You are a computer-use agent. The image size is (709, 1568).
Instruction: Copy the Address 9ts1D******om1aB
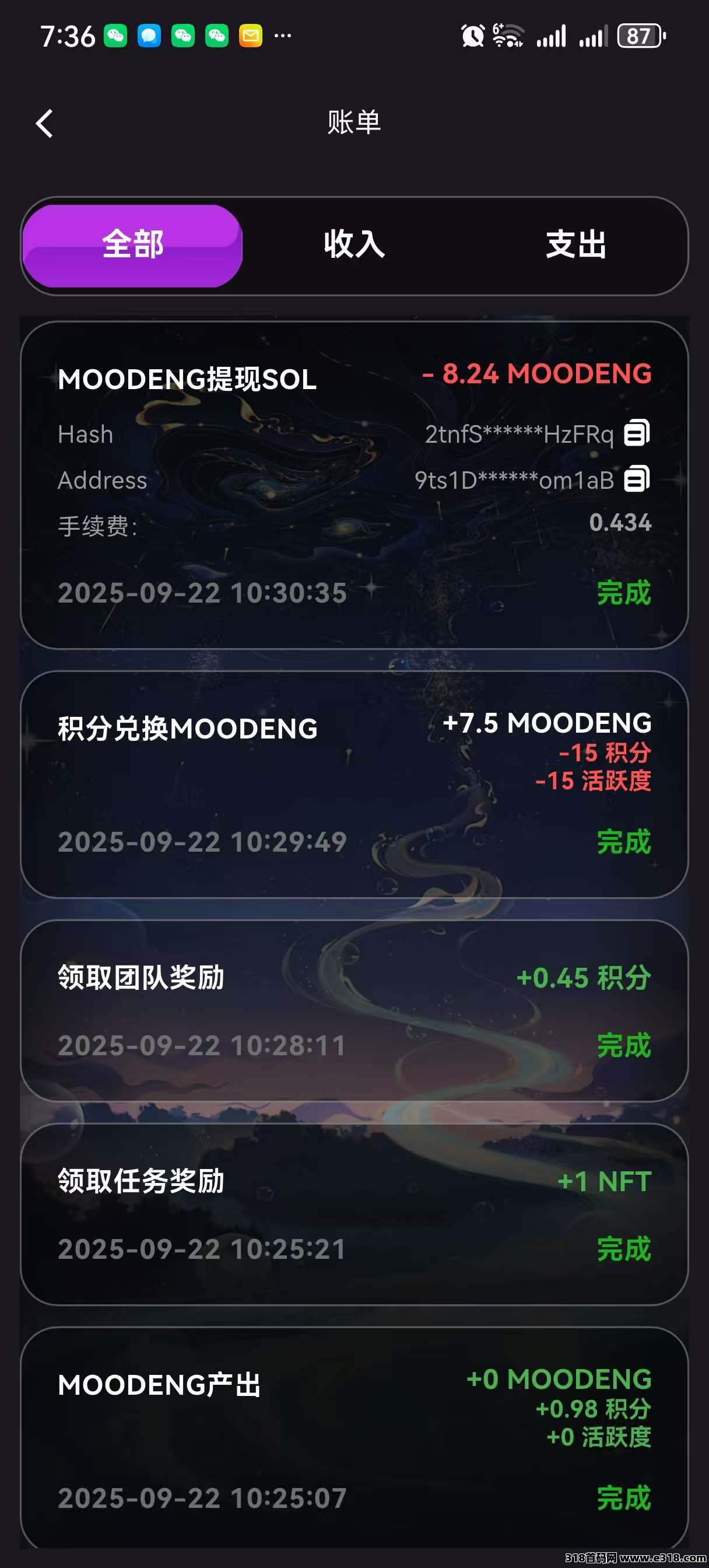tap(637, 480)
